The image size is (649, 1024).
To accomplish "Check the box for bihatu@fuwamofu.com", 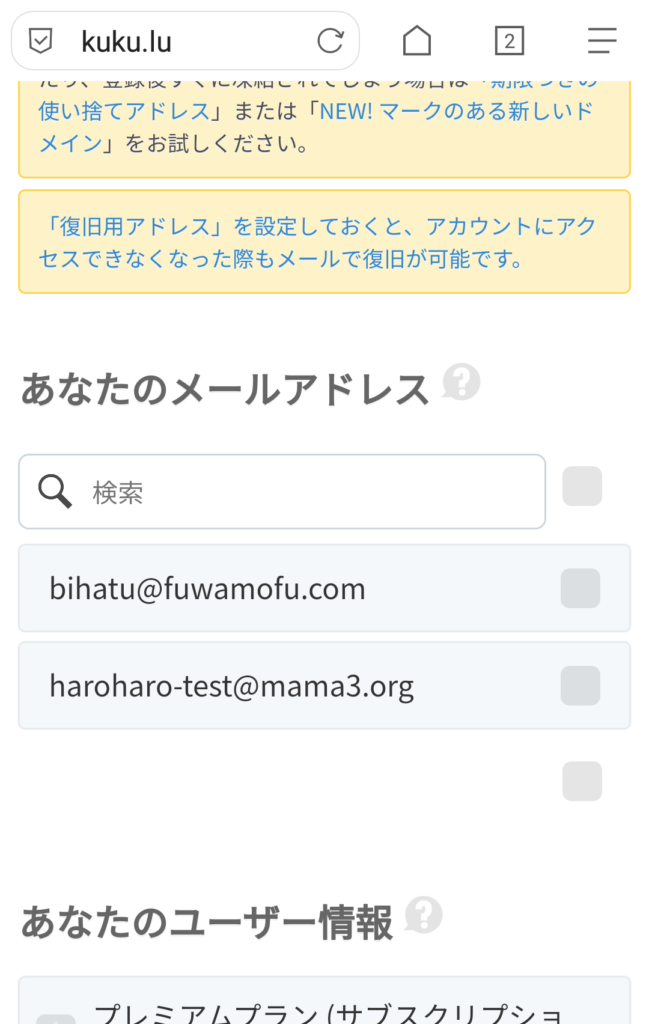I will pyautogui.click(x=580, y=589).
